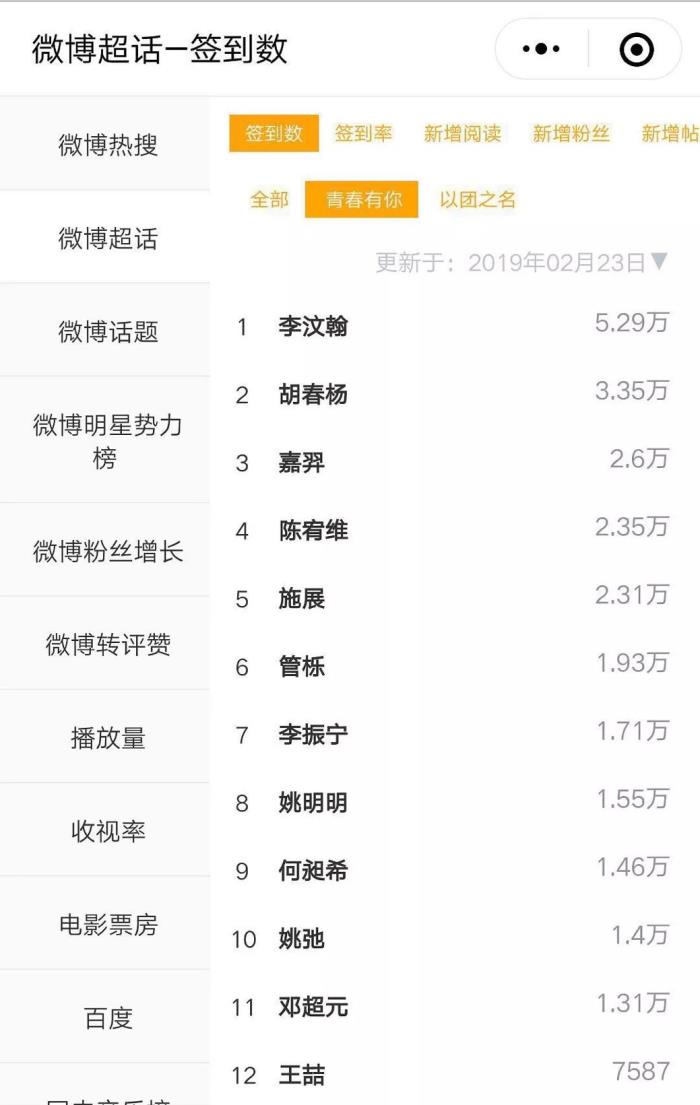Open 微博热搜 in the sidebar
Viewport: 700px width, 1105px height.
(x=107, y=145)
